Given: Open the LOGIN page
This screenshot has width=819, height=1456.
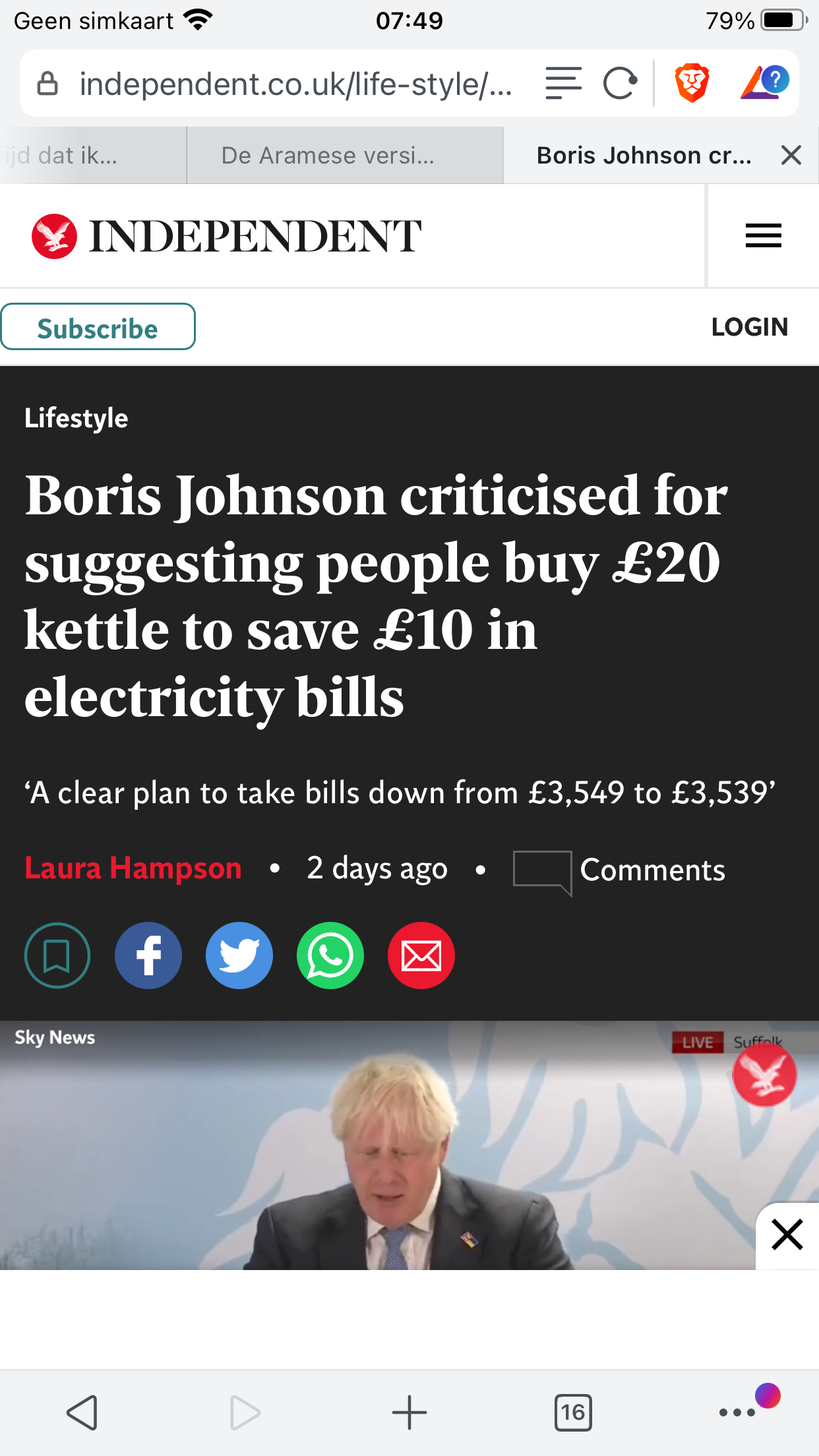Looking at the screenshot, I should click(x=749, y=327).
